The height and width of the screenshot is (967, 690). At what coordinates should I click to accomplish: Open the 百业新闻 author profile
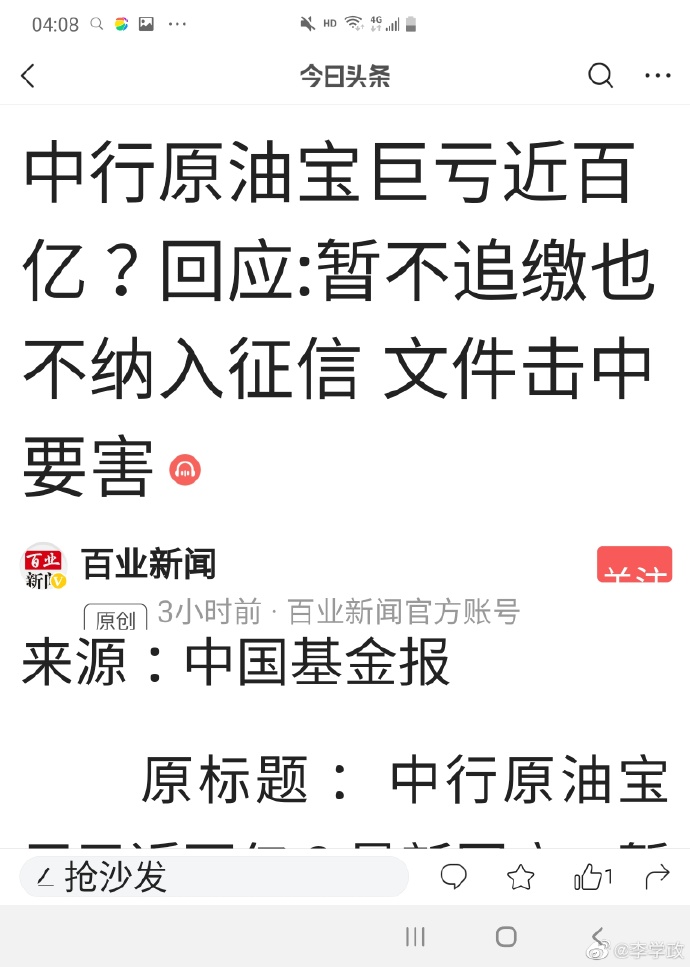[148, 565]
